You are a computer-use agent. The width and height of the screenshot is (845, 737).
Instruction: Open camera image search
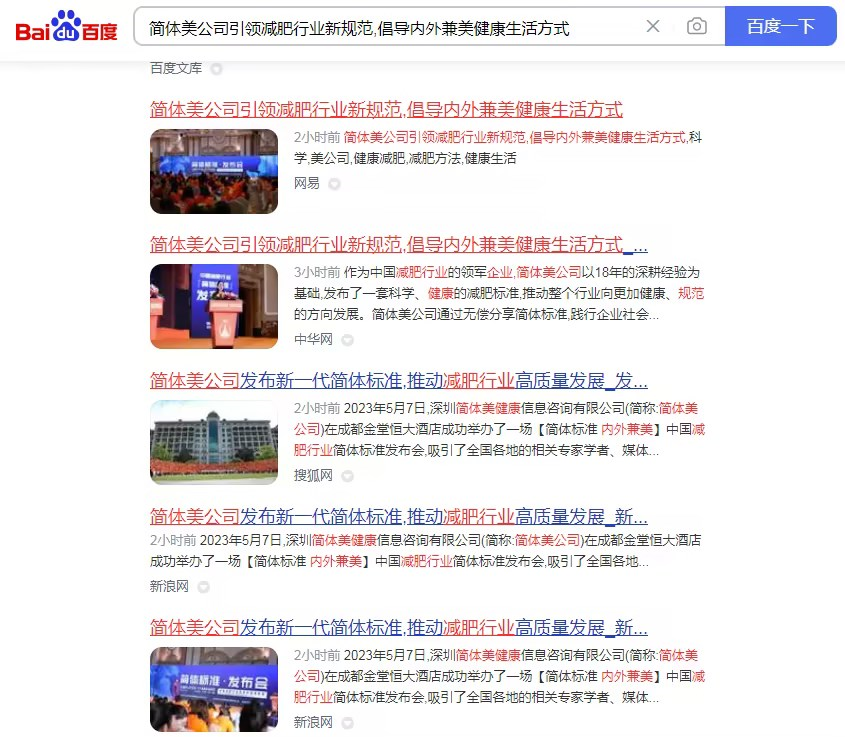click(696, 27)
